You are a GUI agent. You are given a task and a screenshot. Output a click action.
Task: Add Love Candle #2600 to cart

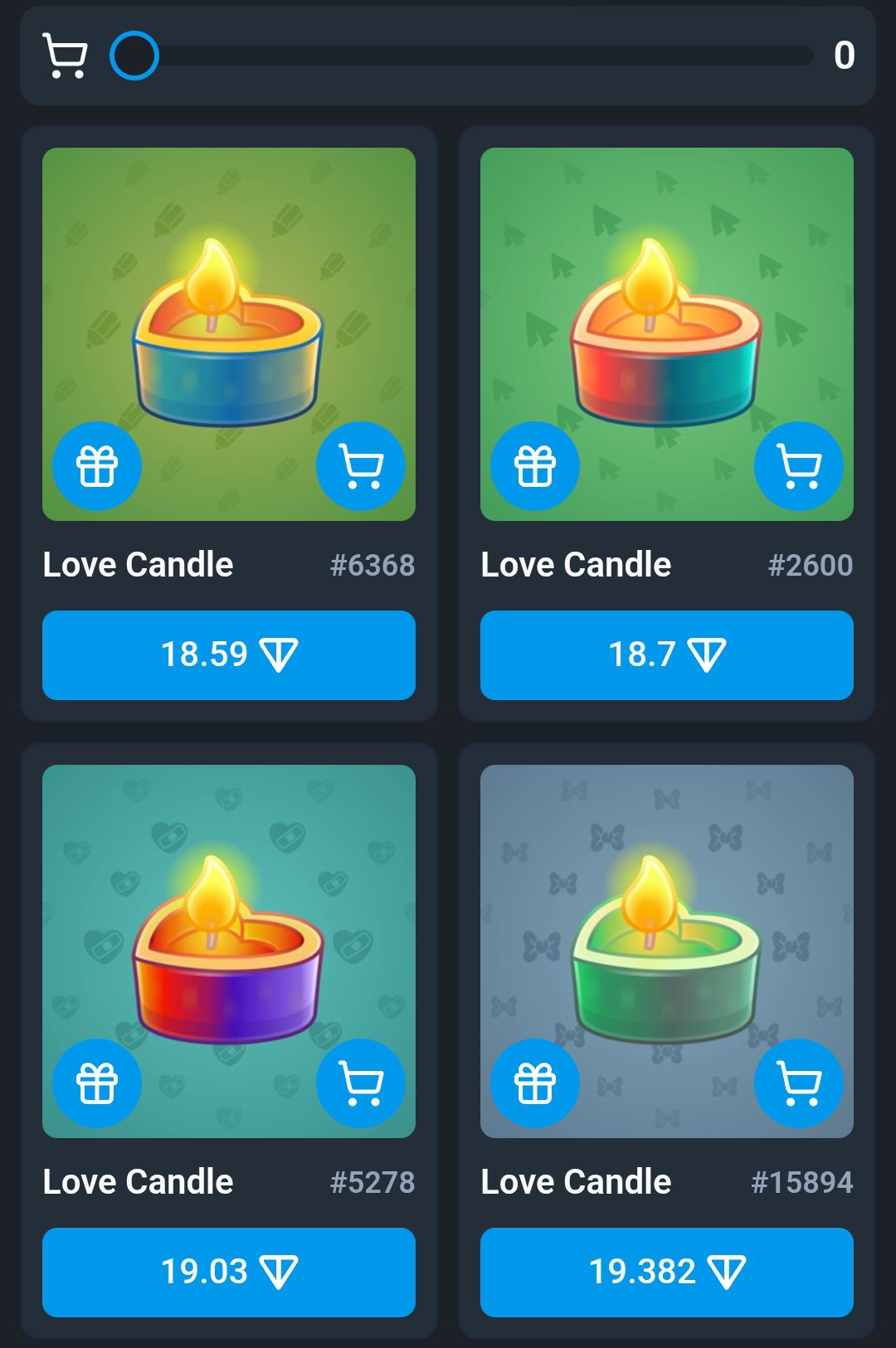[x=799, y=466]
